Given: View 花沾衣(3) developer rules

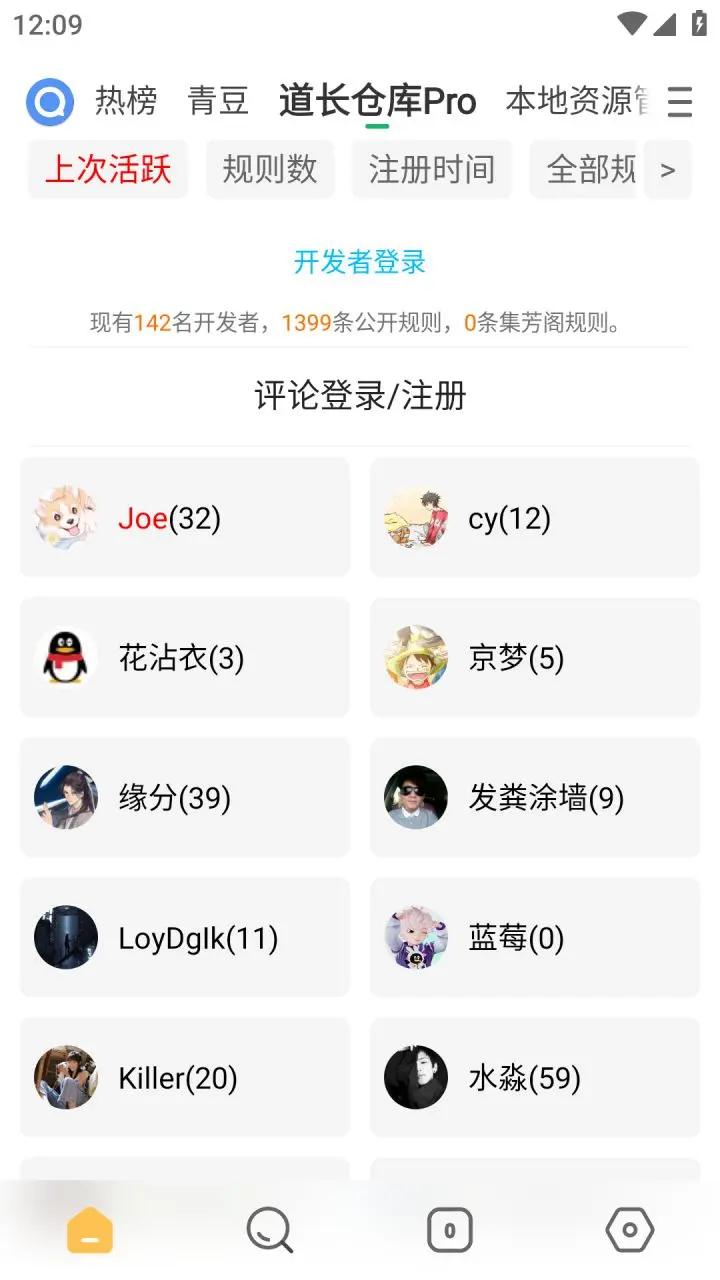Looking at the screenshot, I should coord(185,658).
